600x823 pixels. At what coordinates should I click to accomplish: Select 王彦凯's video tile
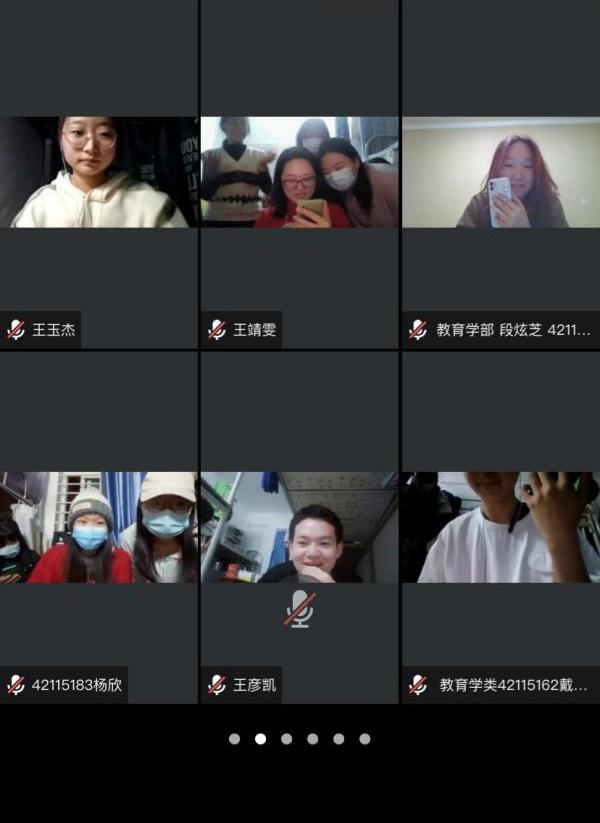click(299, 527)
